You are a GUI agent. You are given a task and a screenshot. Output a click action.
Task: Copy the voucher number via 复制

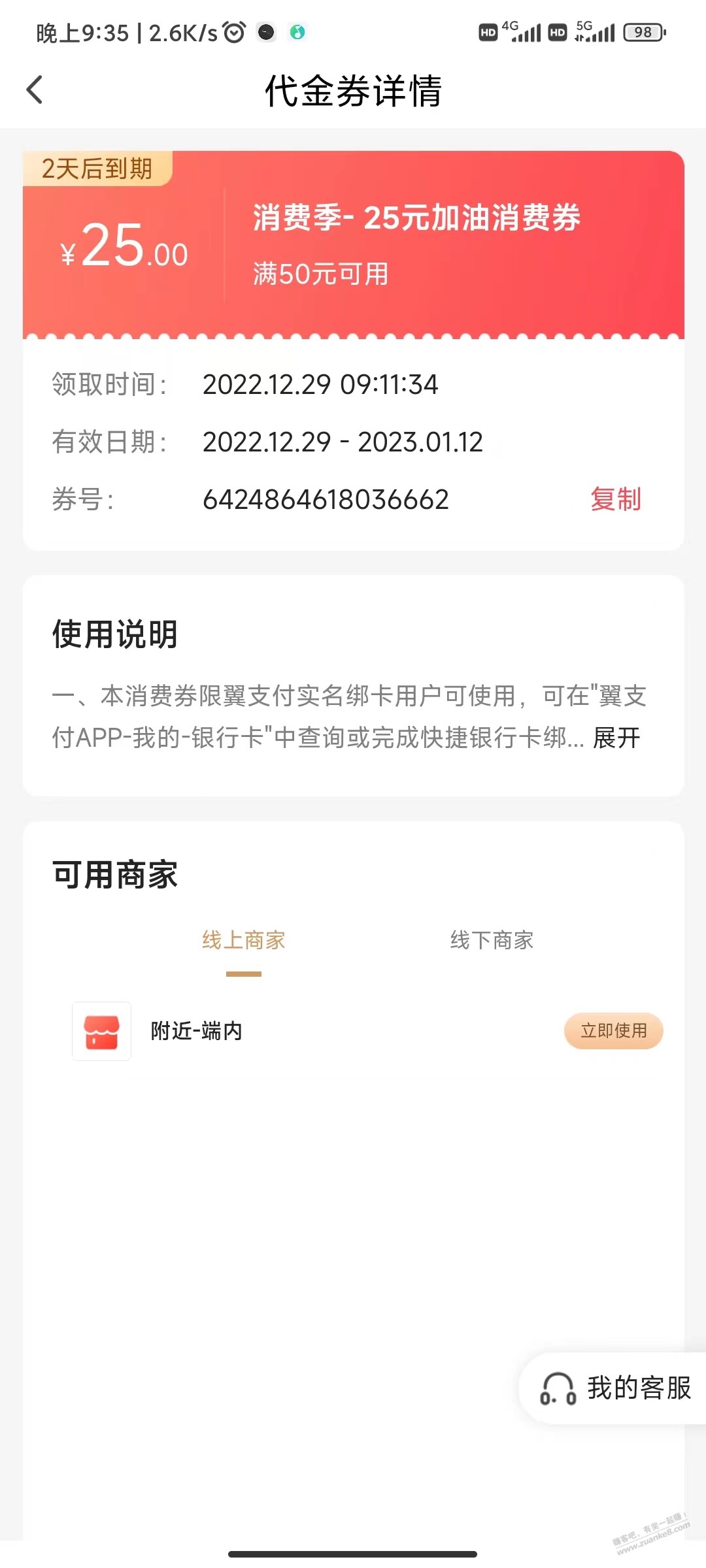click(616, 500)
